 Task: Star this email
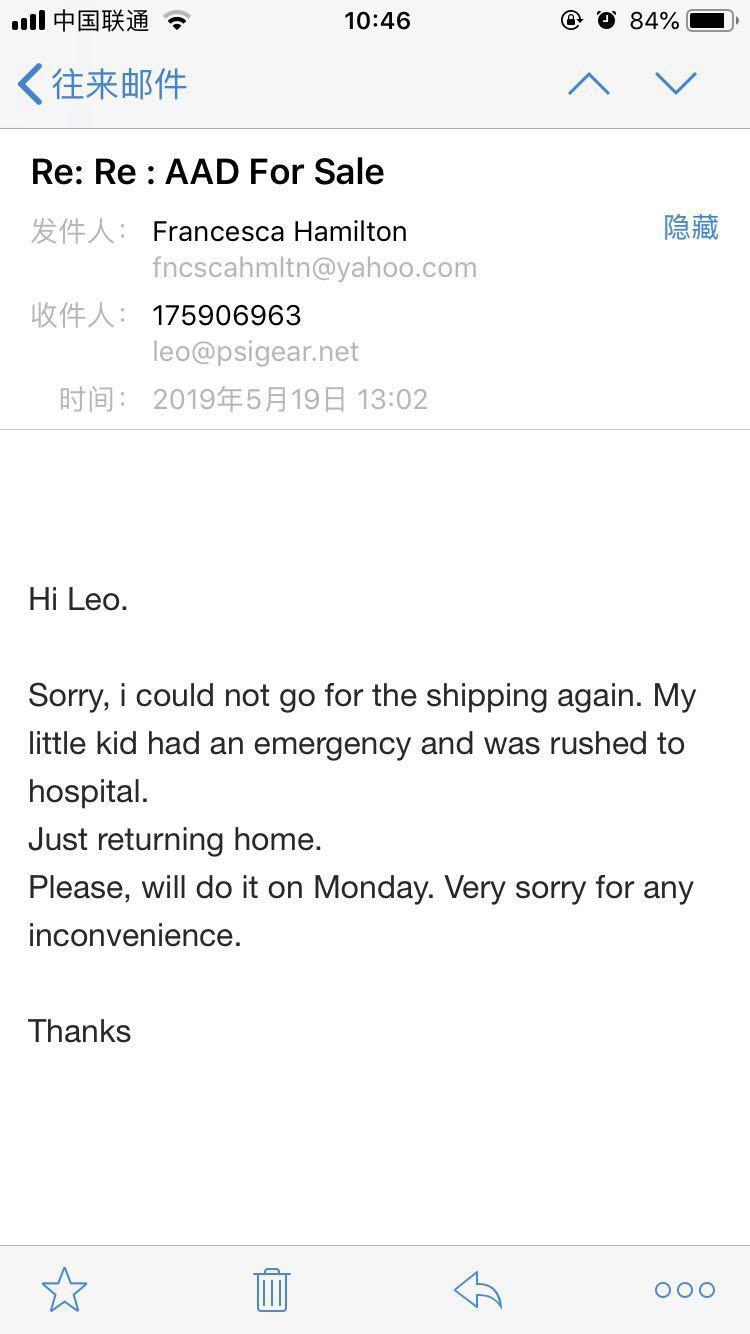pos(64,1289)
